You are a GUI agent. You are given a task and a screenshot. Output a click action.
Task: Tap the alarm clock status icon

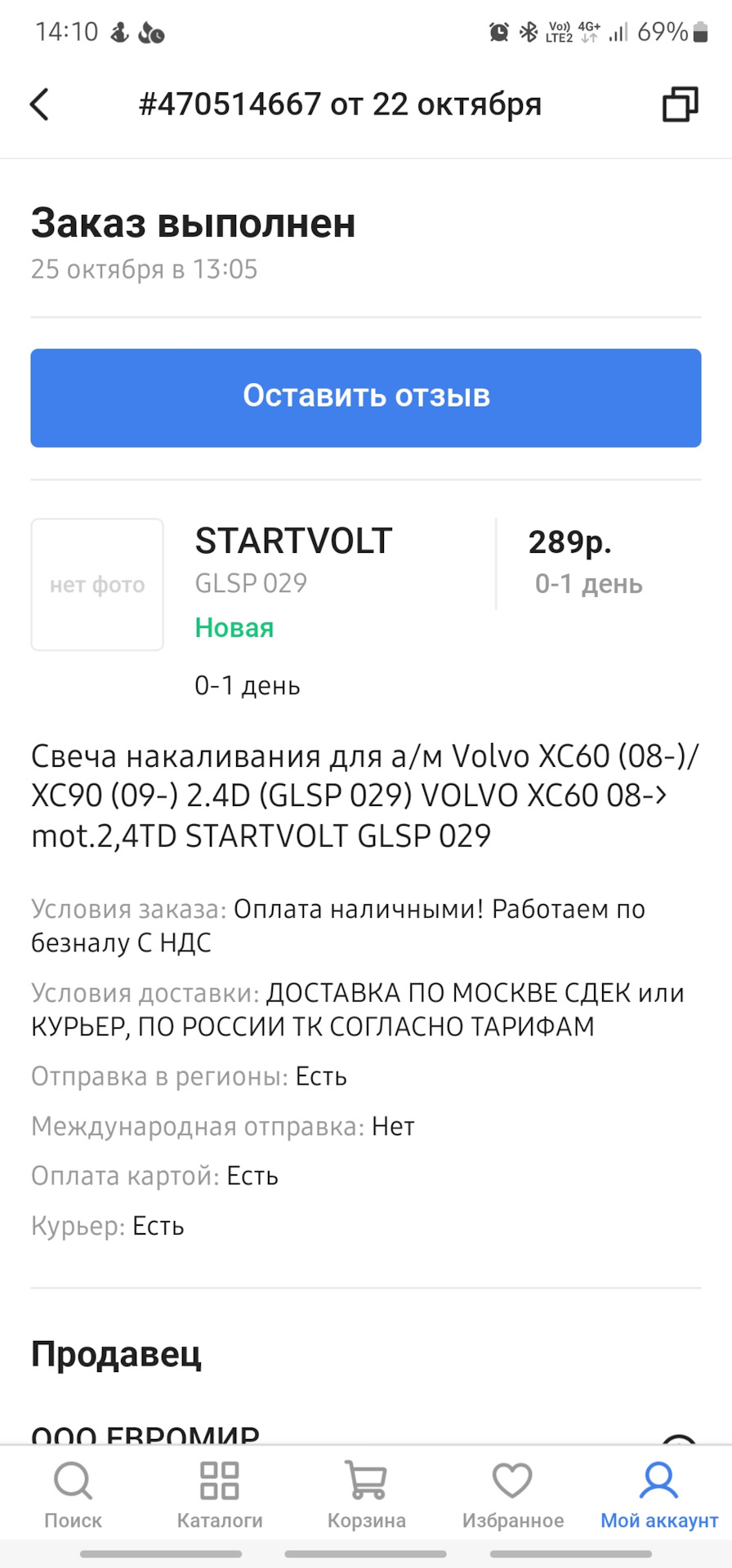(497, 33)
